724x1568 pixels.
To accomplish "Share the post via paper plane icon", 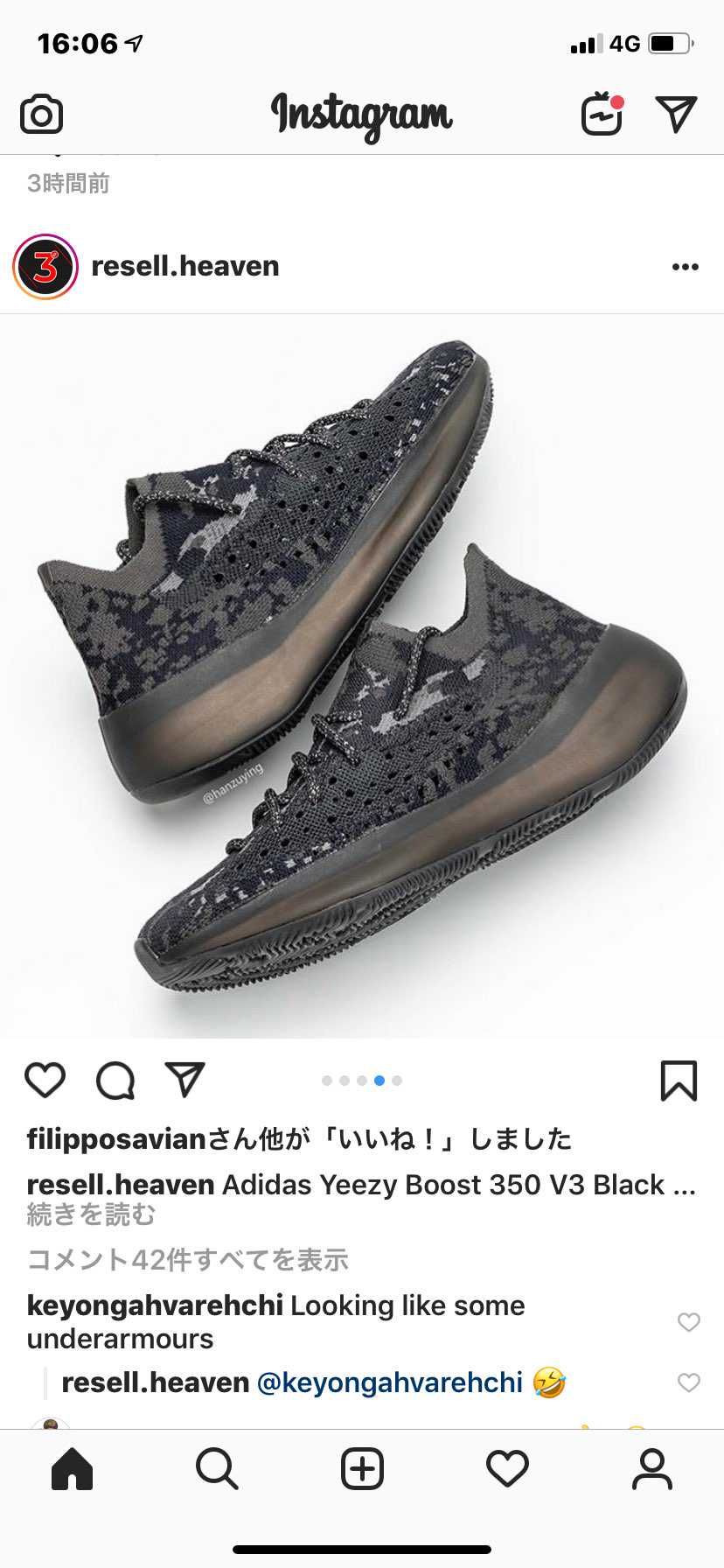I will tap(185, 1080).
